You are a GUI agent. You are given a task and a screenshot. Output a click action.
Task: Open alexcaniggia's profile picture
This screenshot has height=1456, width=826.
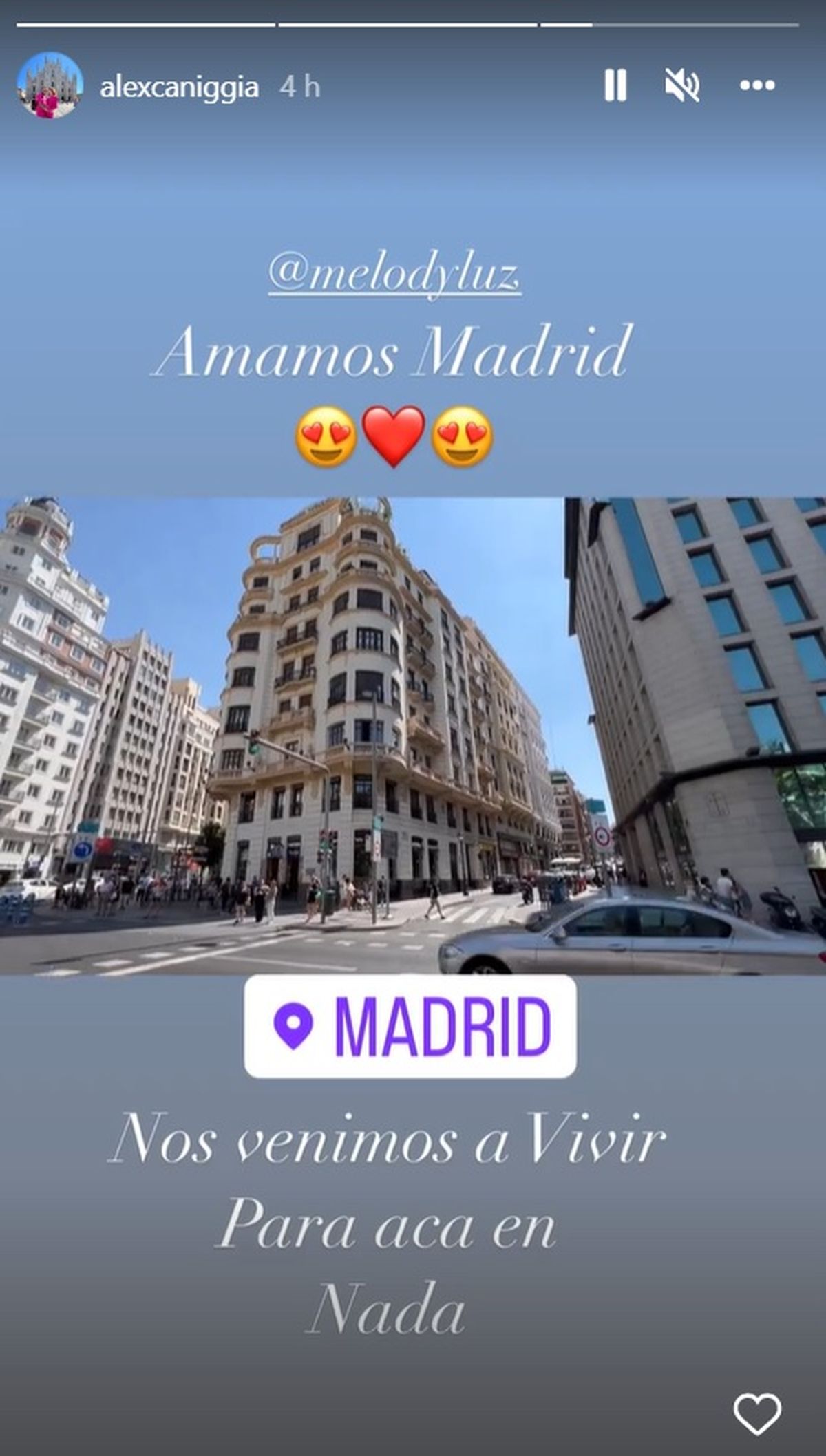(x=50, y=85)
